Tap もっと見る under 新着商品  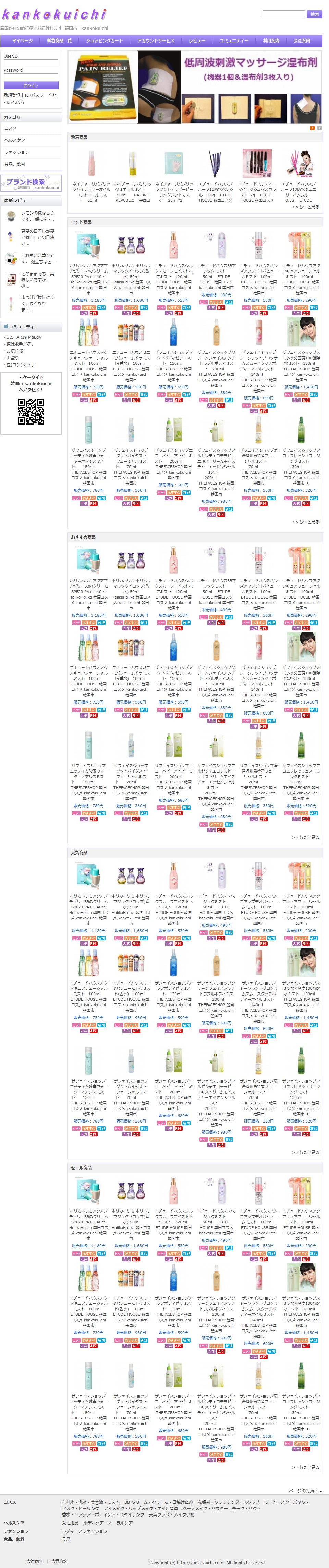pyautogui.click(x=305, y=207)
